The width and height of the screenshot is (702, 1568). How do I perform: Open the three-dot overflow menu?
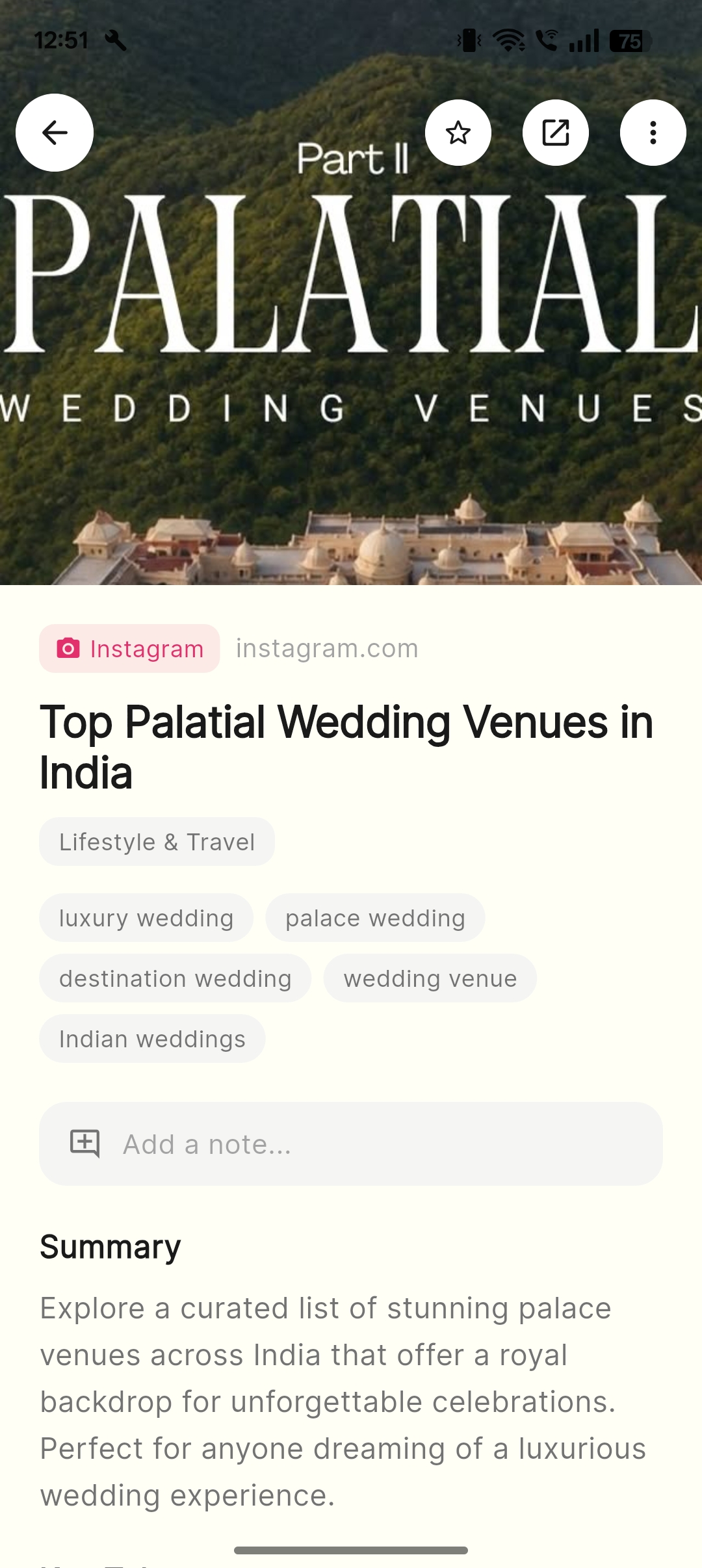point(653,133)
